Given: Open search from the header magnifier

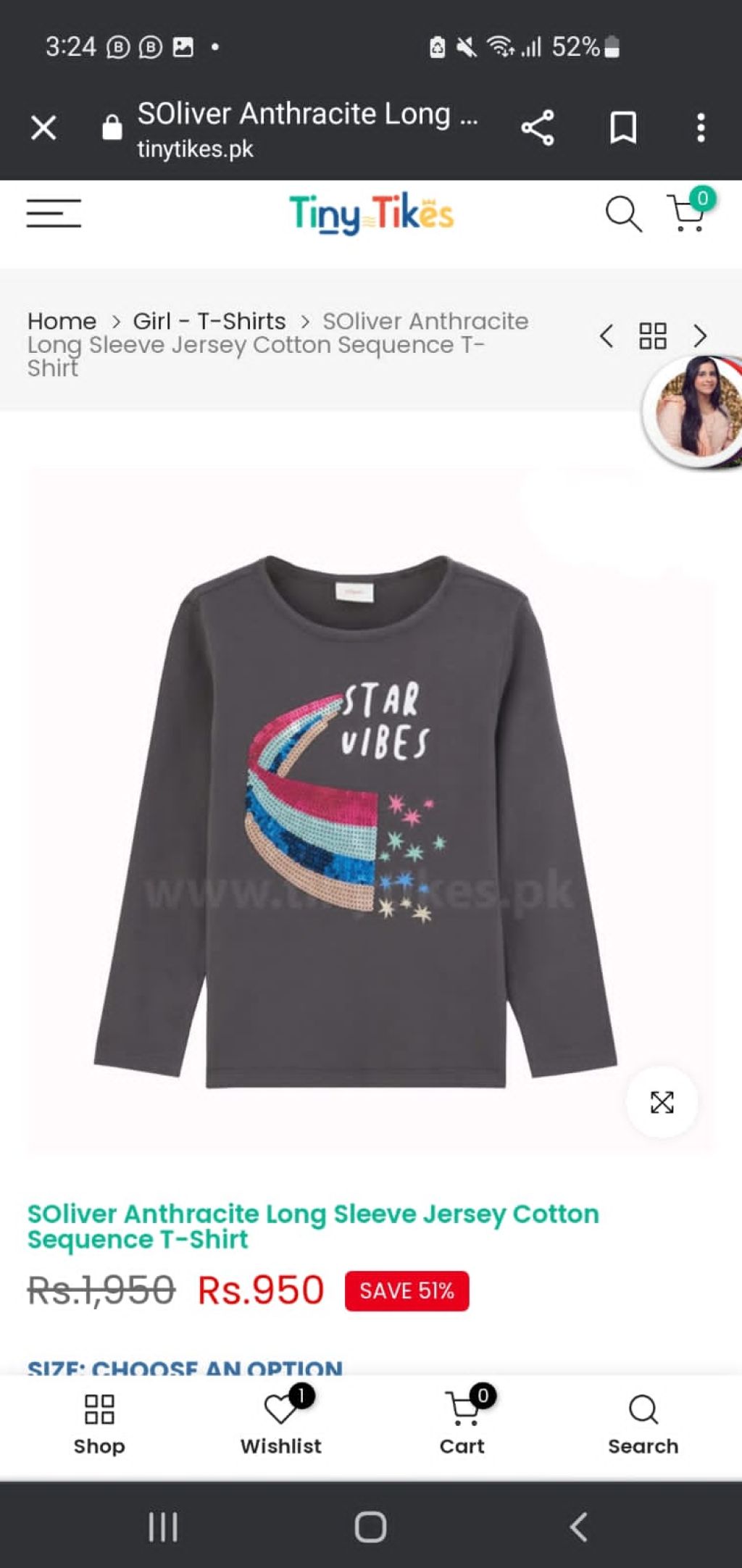Looking at the screenshot, I should click(623, 214).
